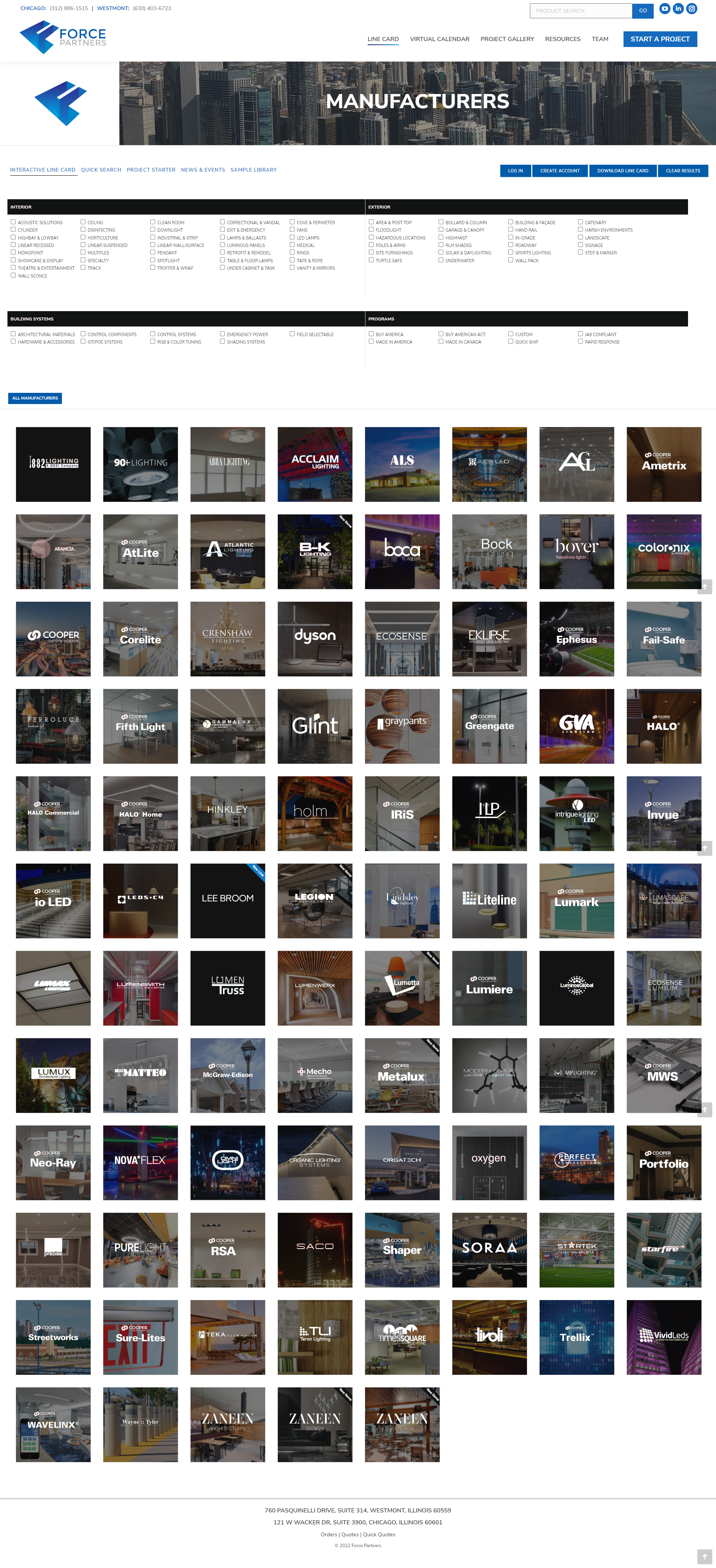Download the line card
This screenshot has height=1568, width=716.
coord(622,171)
